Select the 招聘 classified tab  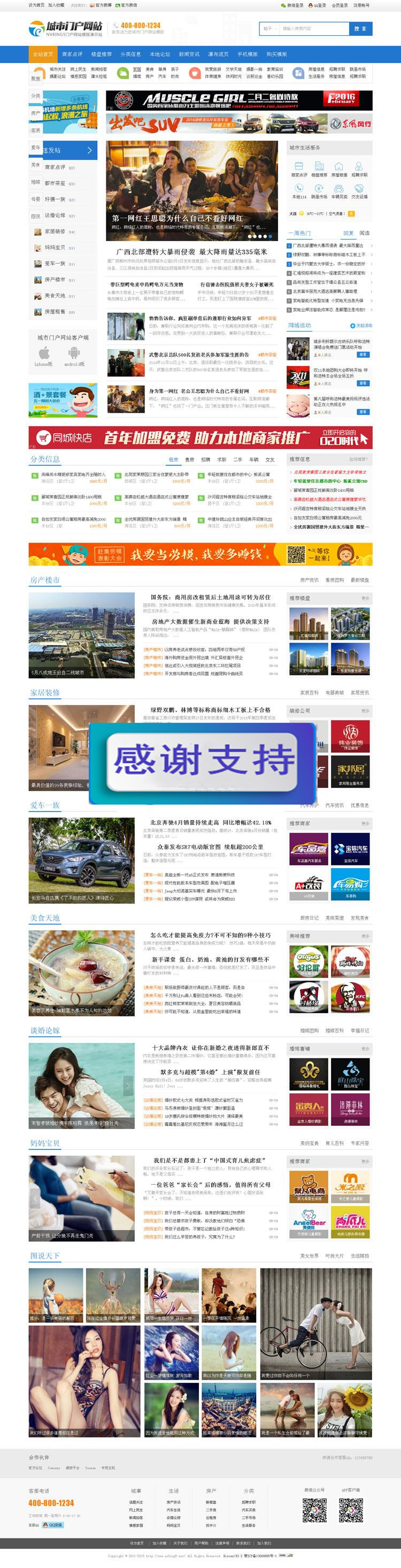[206, 460]
